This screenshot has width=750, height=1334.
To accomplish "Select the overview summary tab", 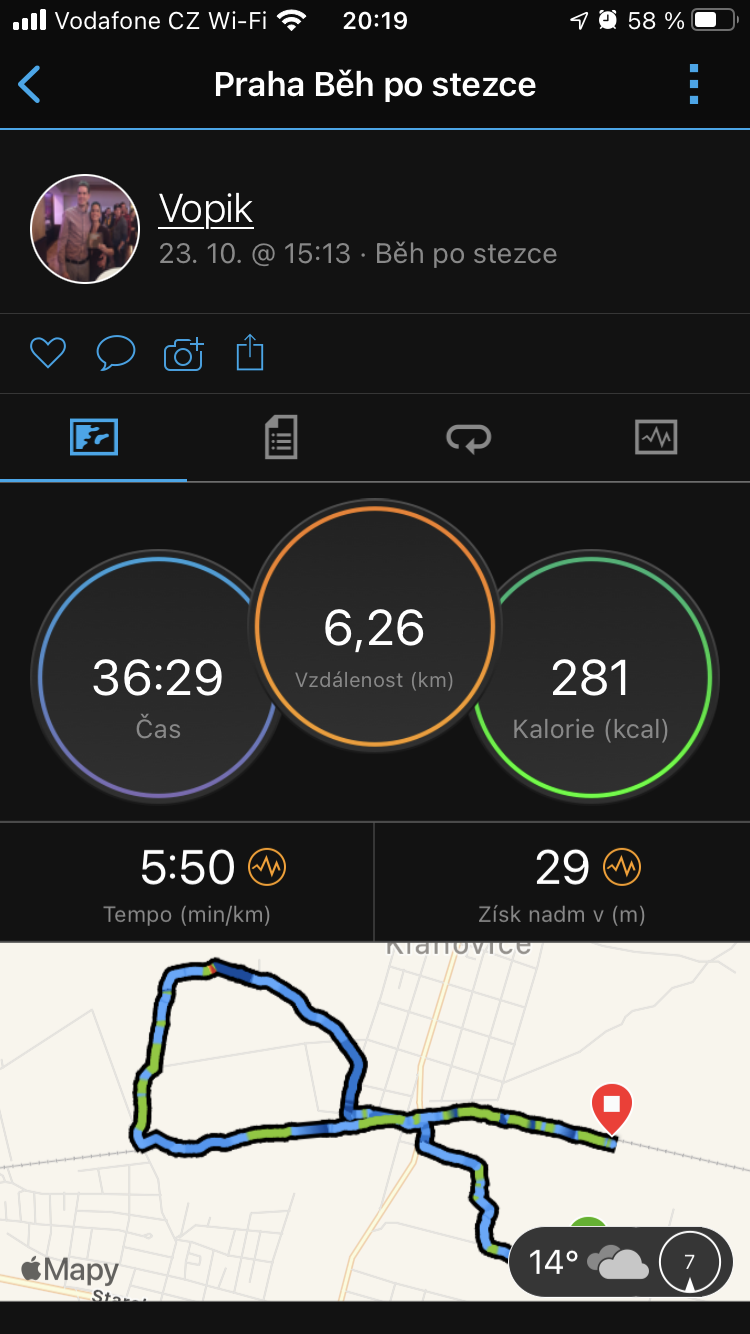I will (x=94, y=438).
